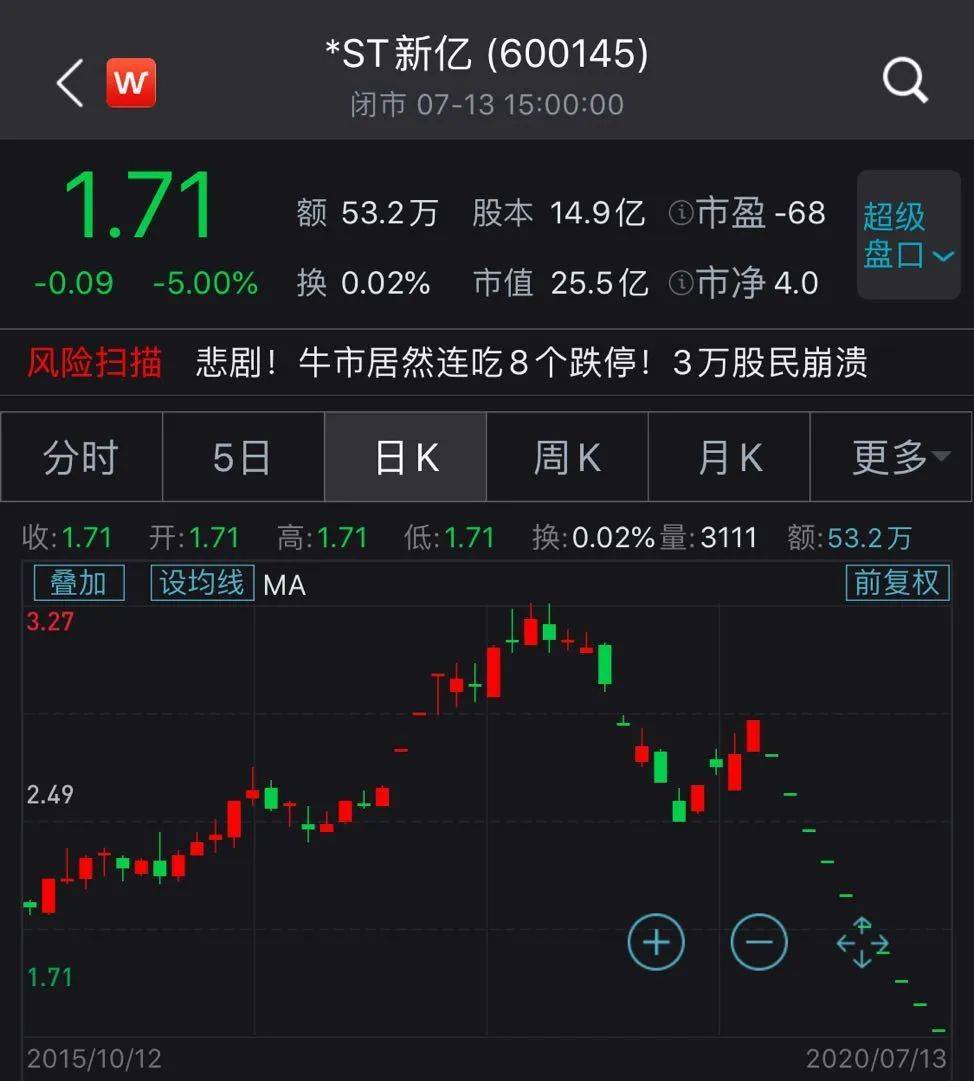Switch price adjustment via 前复权
Screen dimensions: 974x1081
[895, 583]
